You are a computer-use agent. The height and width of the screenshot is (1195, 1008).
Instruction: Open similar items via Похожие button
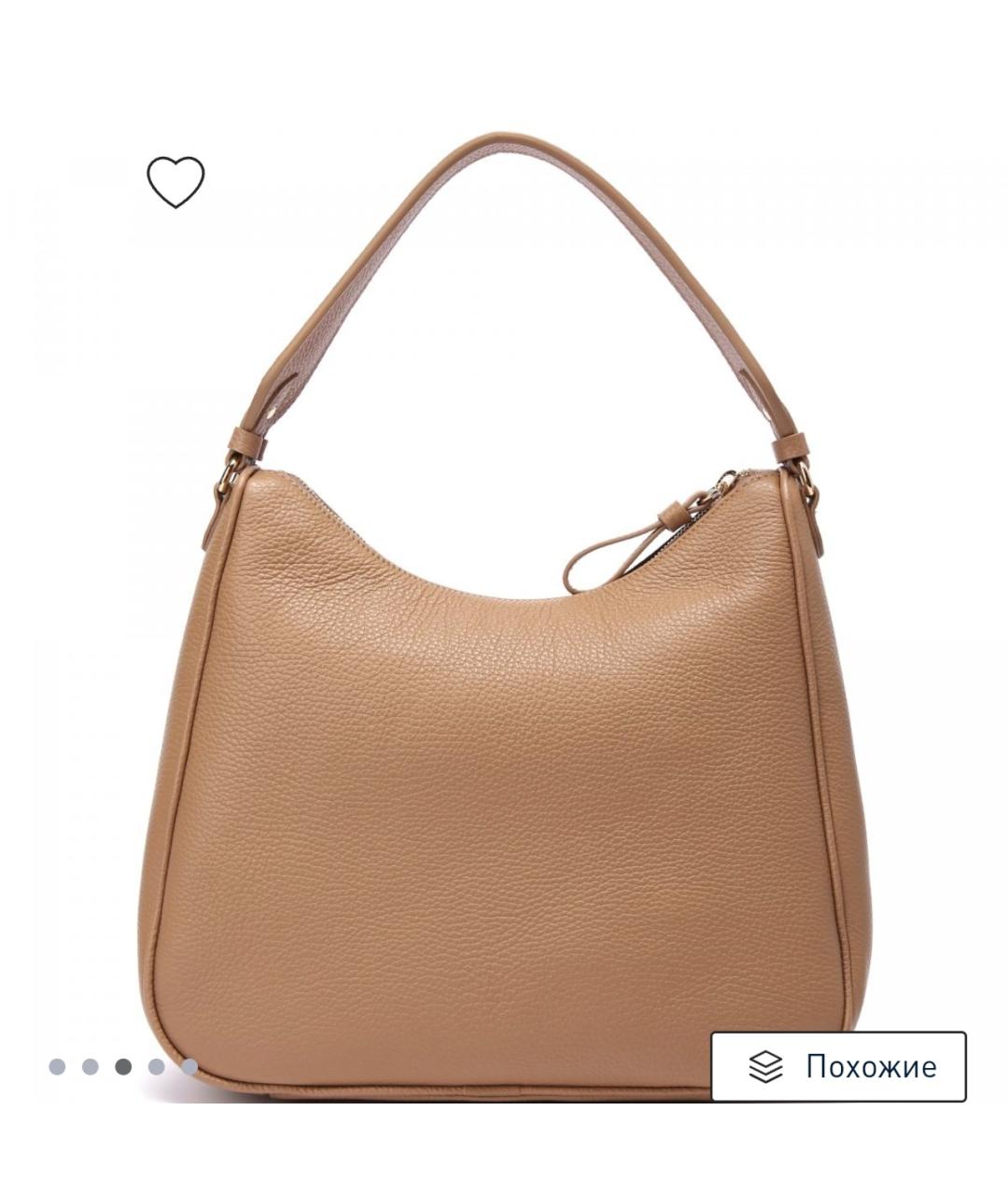click(838, 1066)
